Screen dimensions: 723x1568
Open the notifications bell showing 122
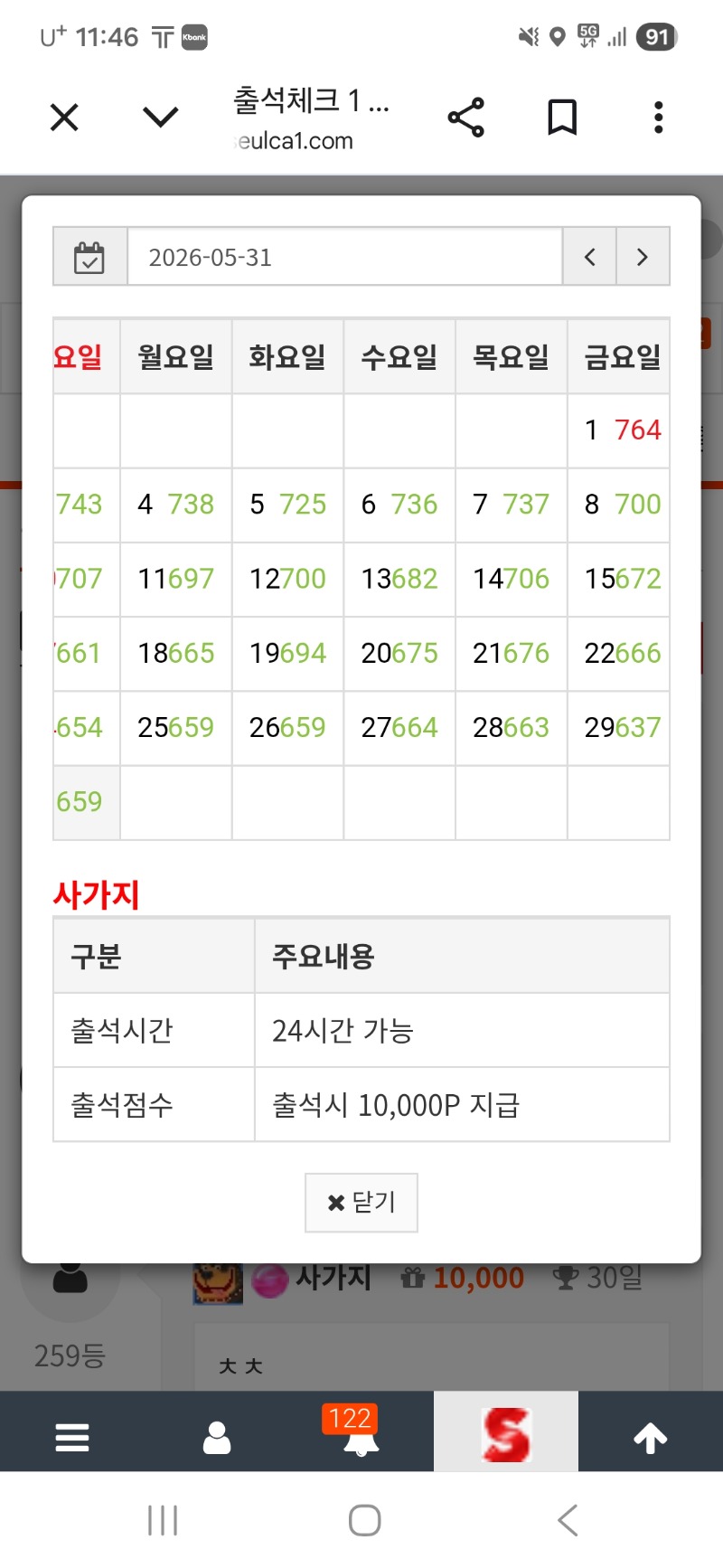361,1431
